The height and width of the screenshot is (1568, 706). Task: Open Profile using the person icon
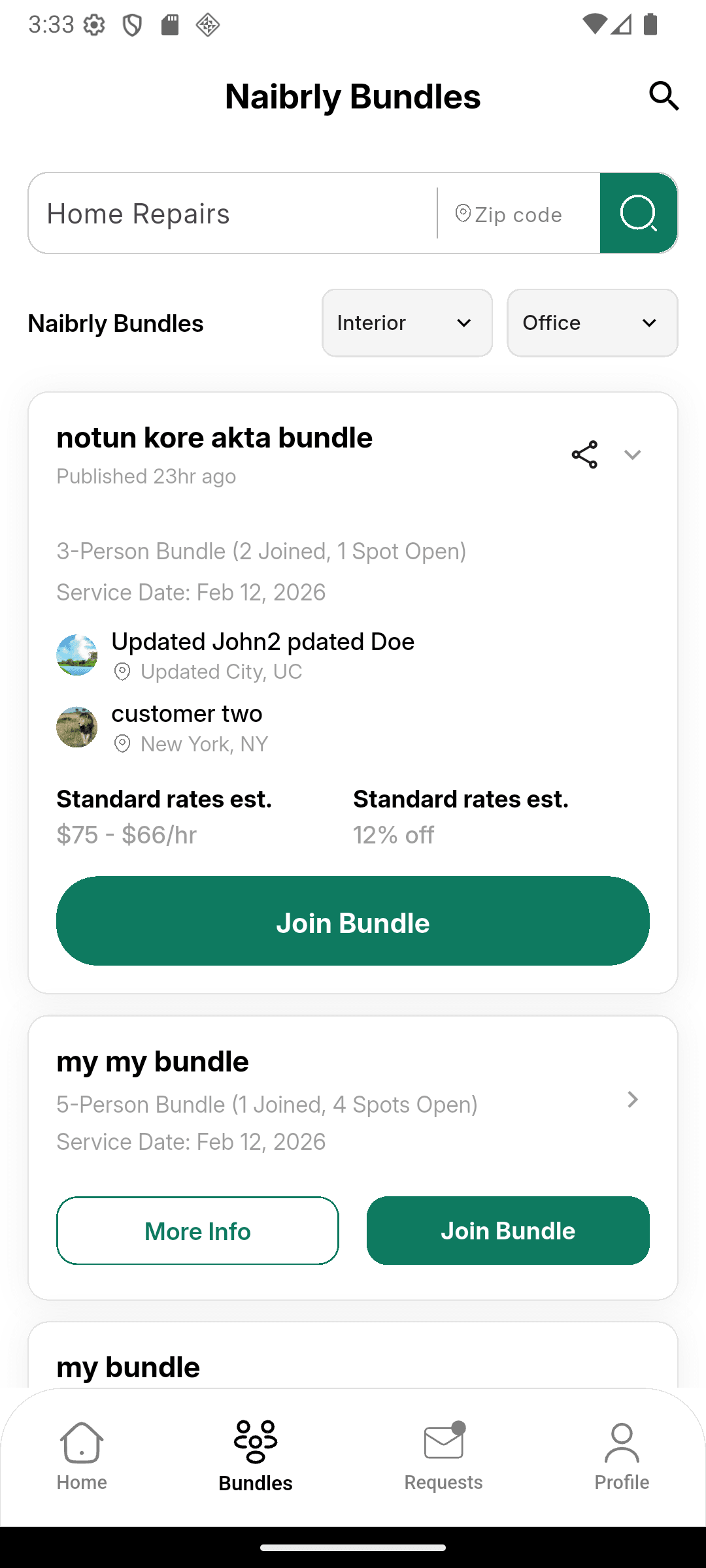click(621, 1444)
